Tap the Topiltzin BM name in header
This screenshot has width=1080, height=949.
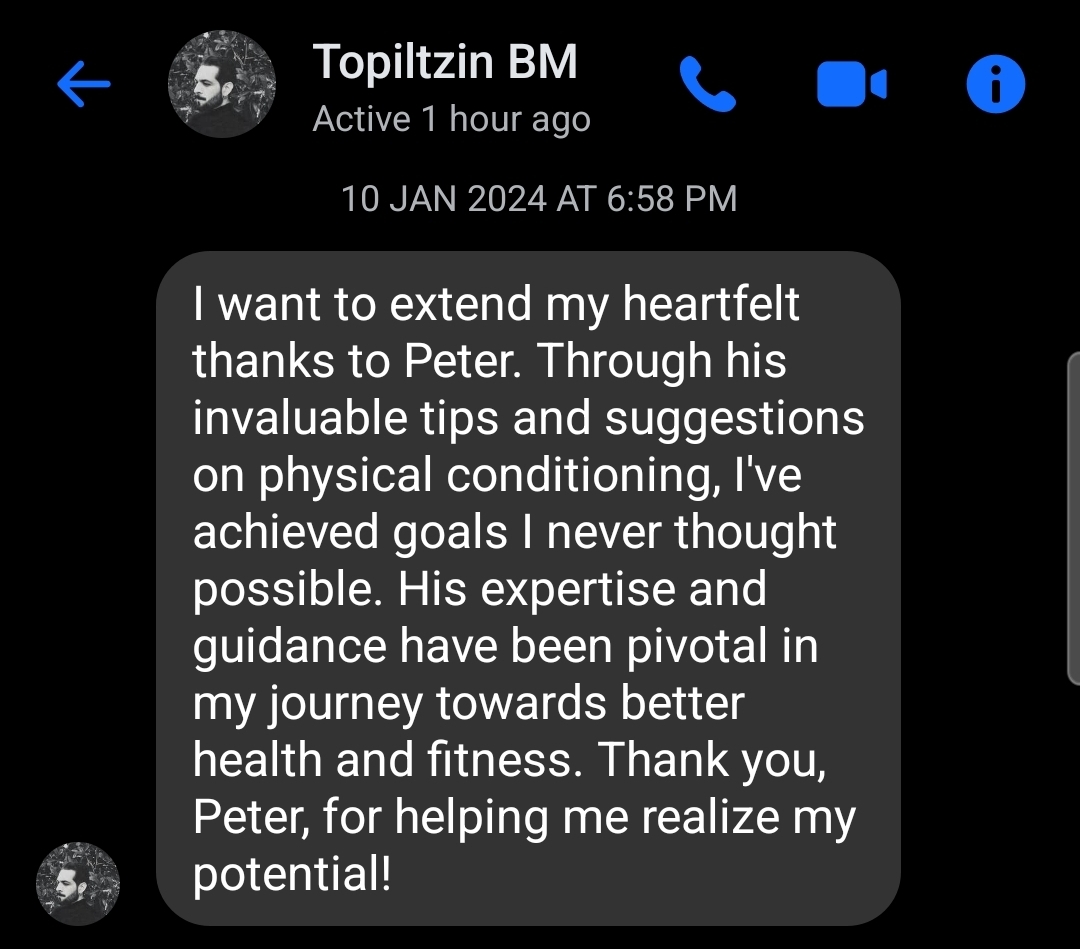445,62
